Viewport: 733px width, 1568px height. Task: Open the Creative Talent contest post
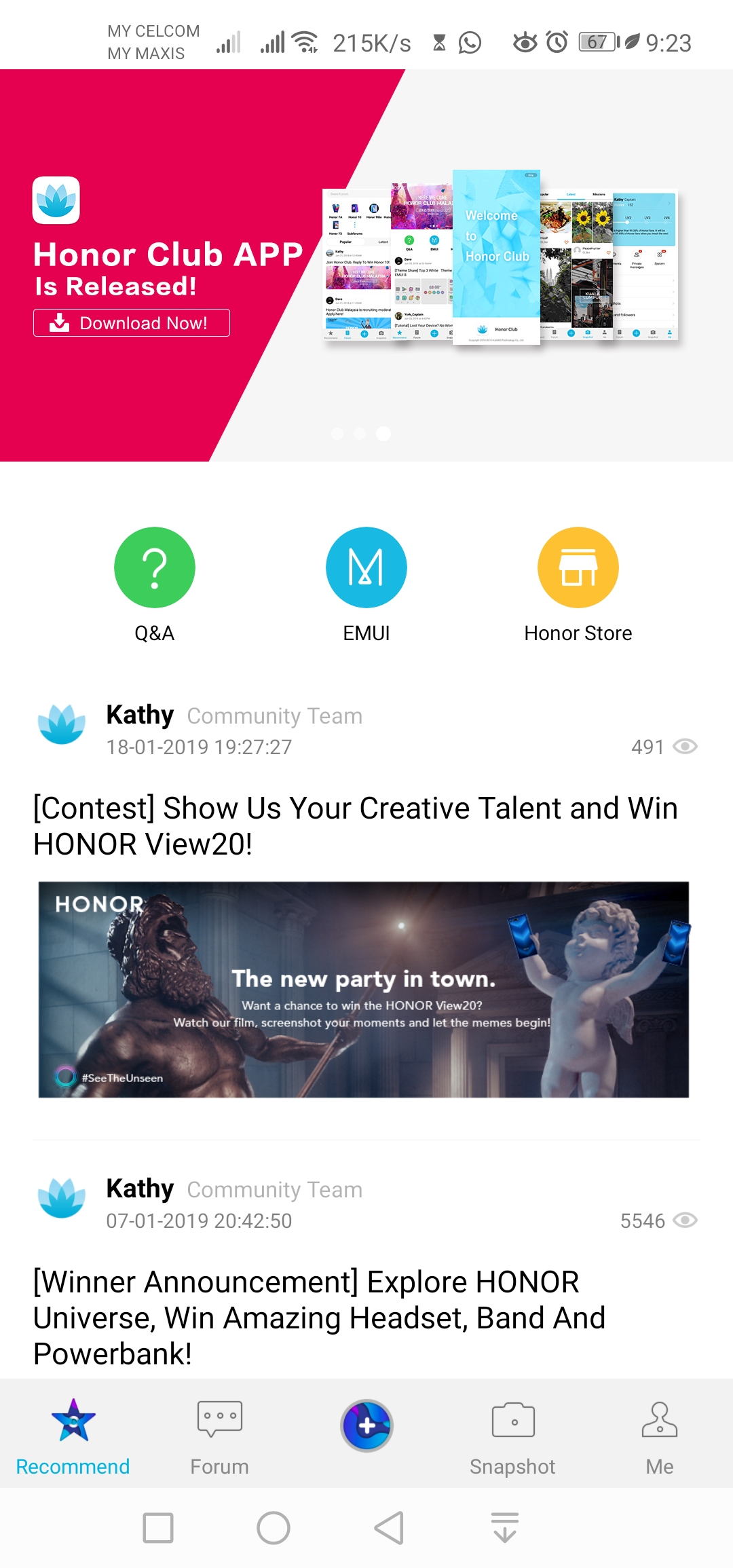(356, 825)
